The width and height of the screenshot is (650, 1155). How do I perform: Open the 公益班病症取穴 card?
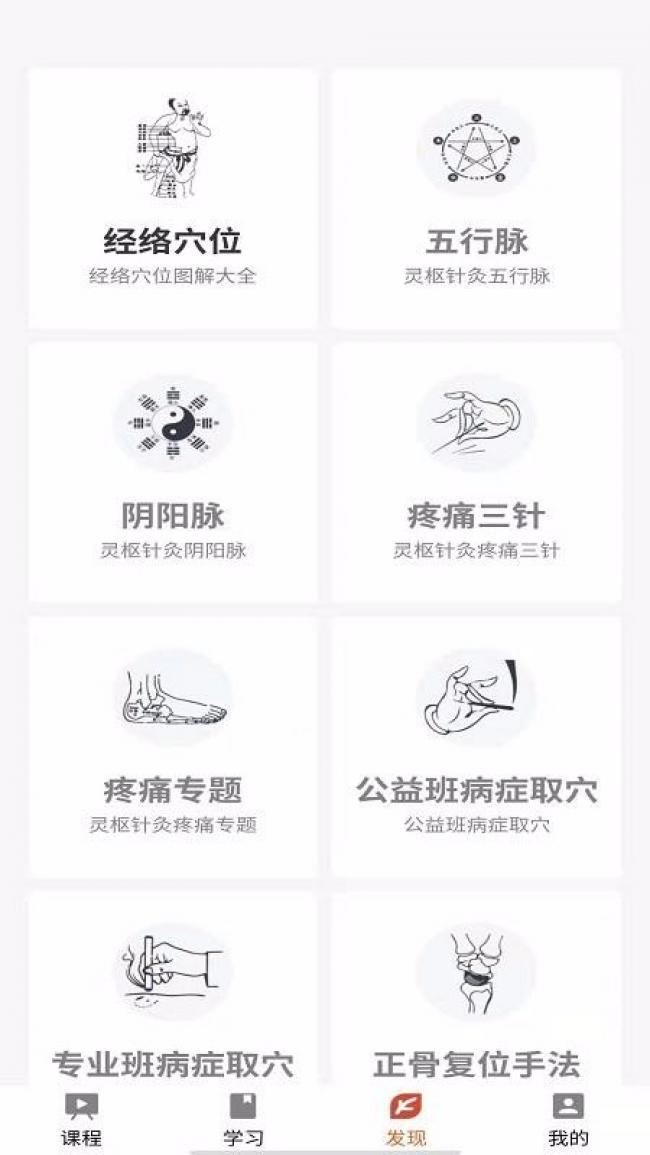476,747
